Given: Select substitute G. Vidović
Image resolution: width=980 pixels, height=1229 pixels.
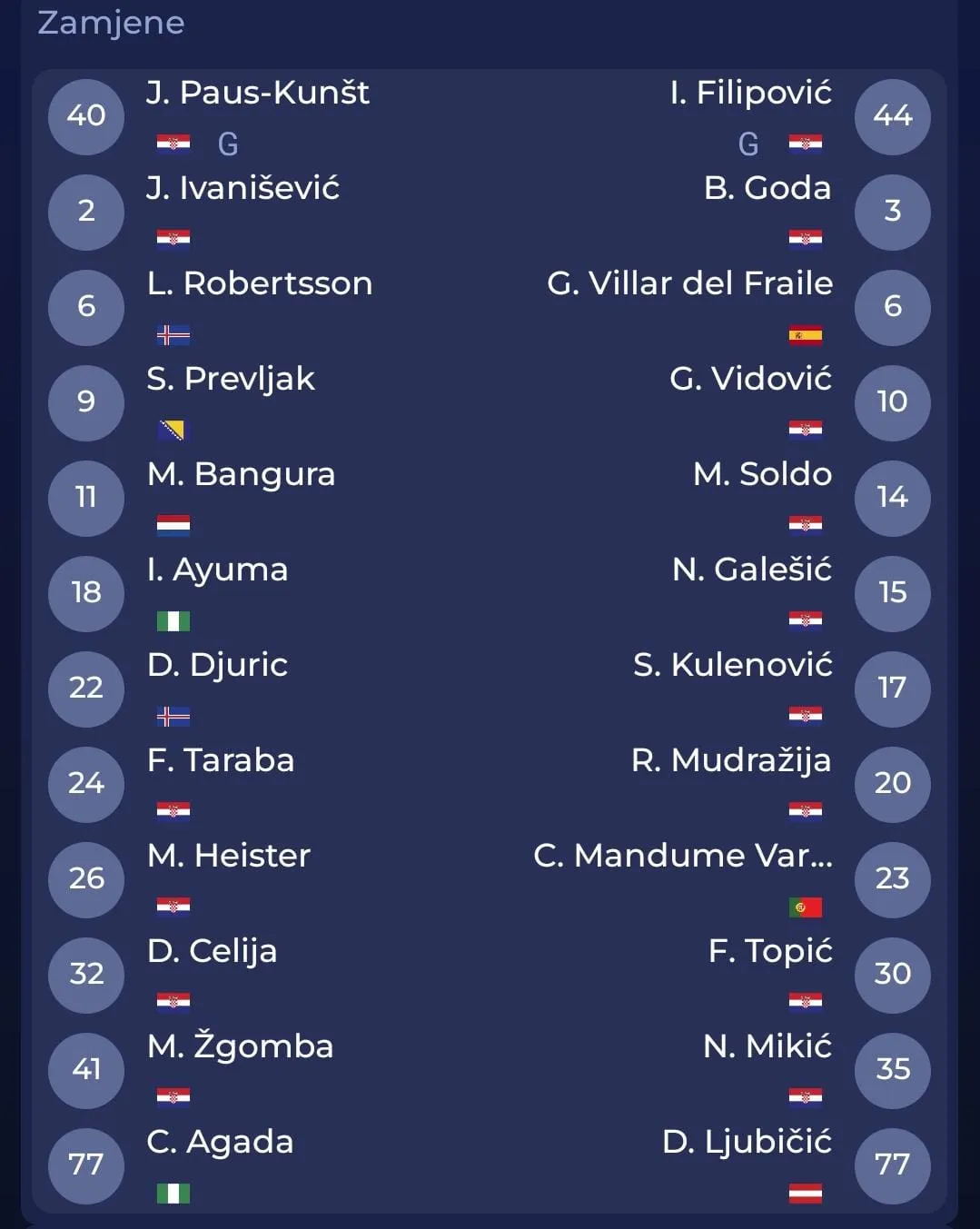Looking at the screenshot, I should point(750,380).
